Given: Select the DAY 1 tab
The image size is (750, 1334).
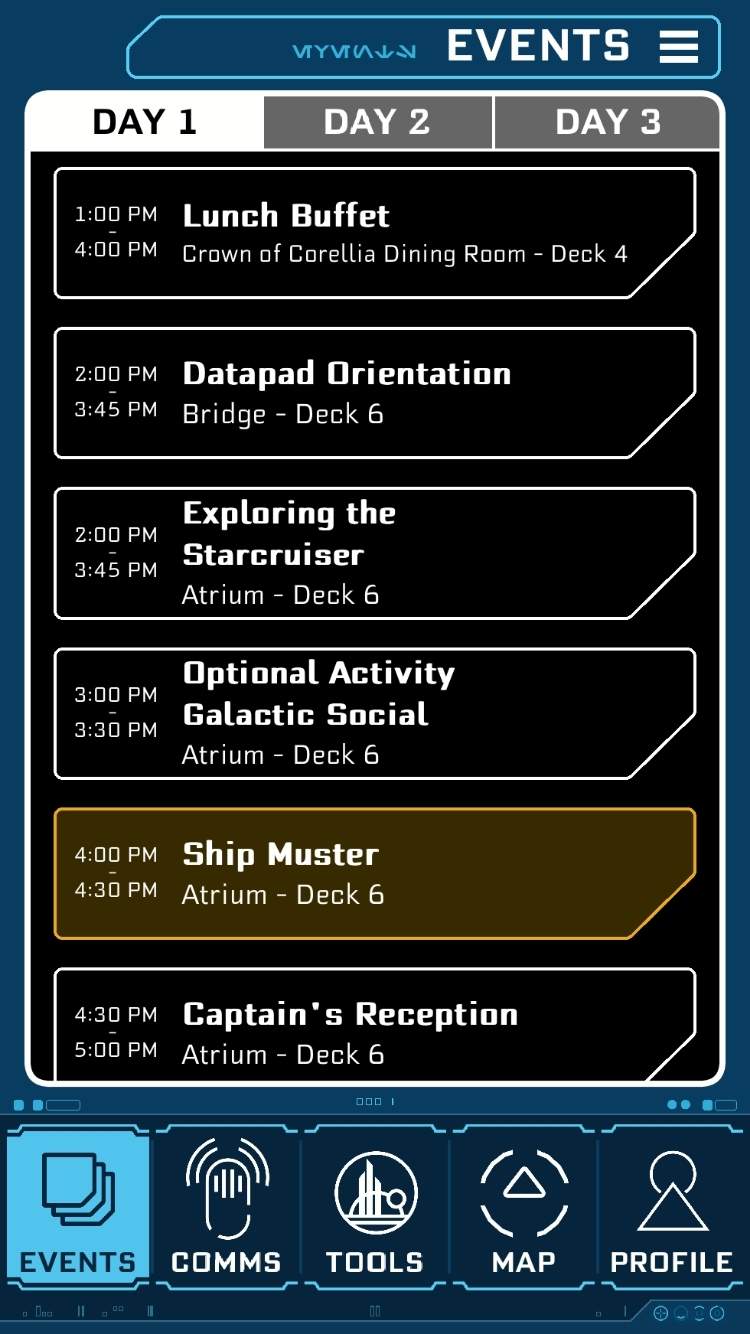Looking at the screenshot, I should click(x=145, y=122).
